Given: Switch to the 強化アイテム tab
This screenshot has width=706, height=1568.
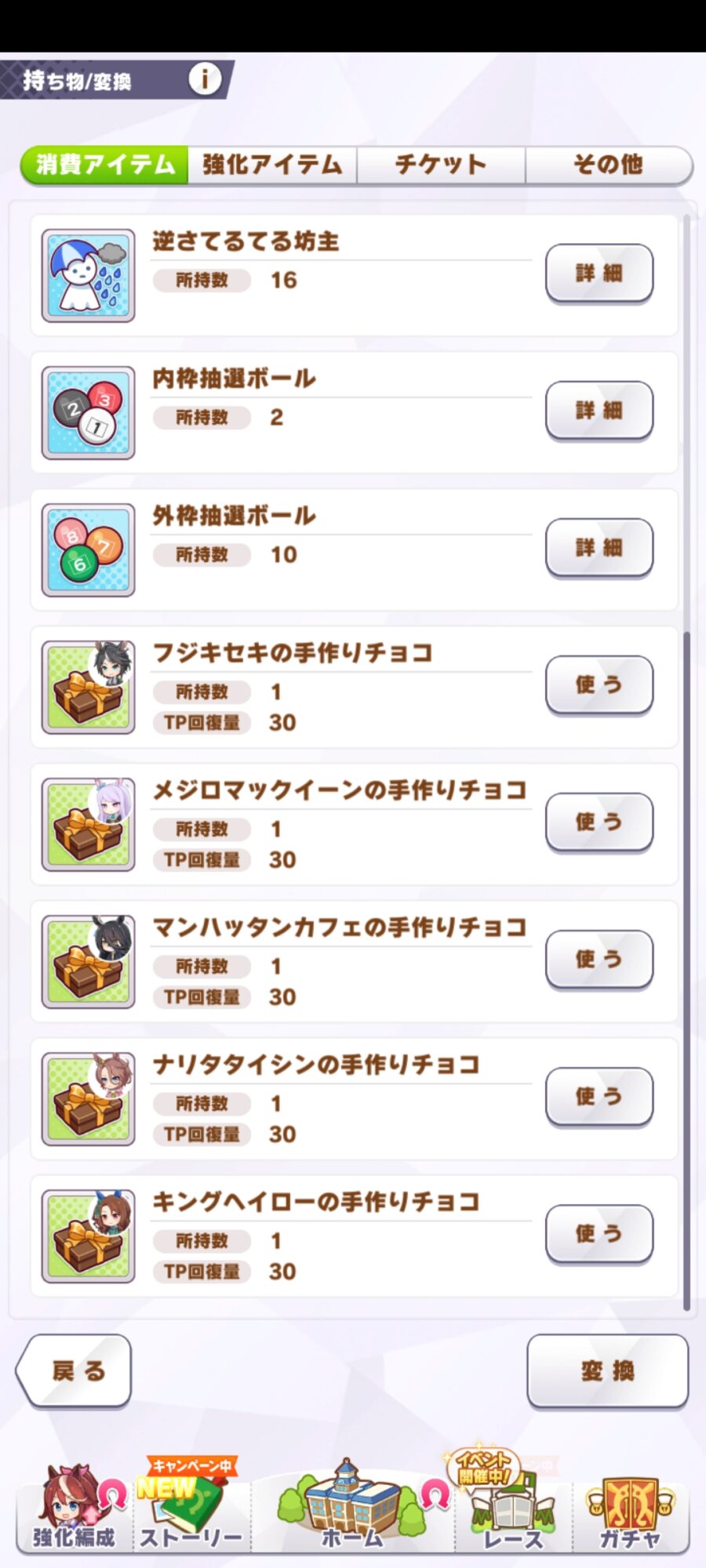Looking at the screenshot, I should 272,165.
